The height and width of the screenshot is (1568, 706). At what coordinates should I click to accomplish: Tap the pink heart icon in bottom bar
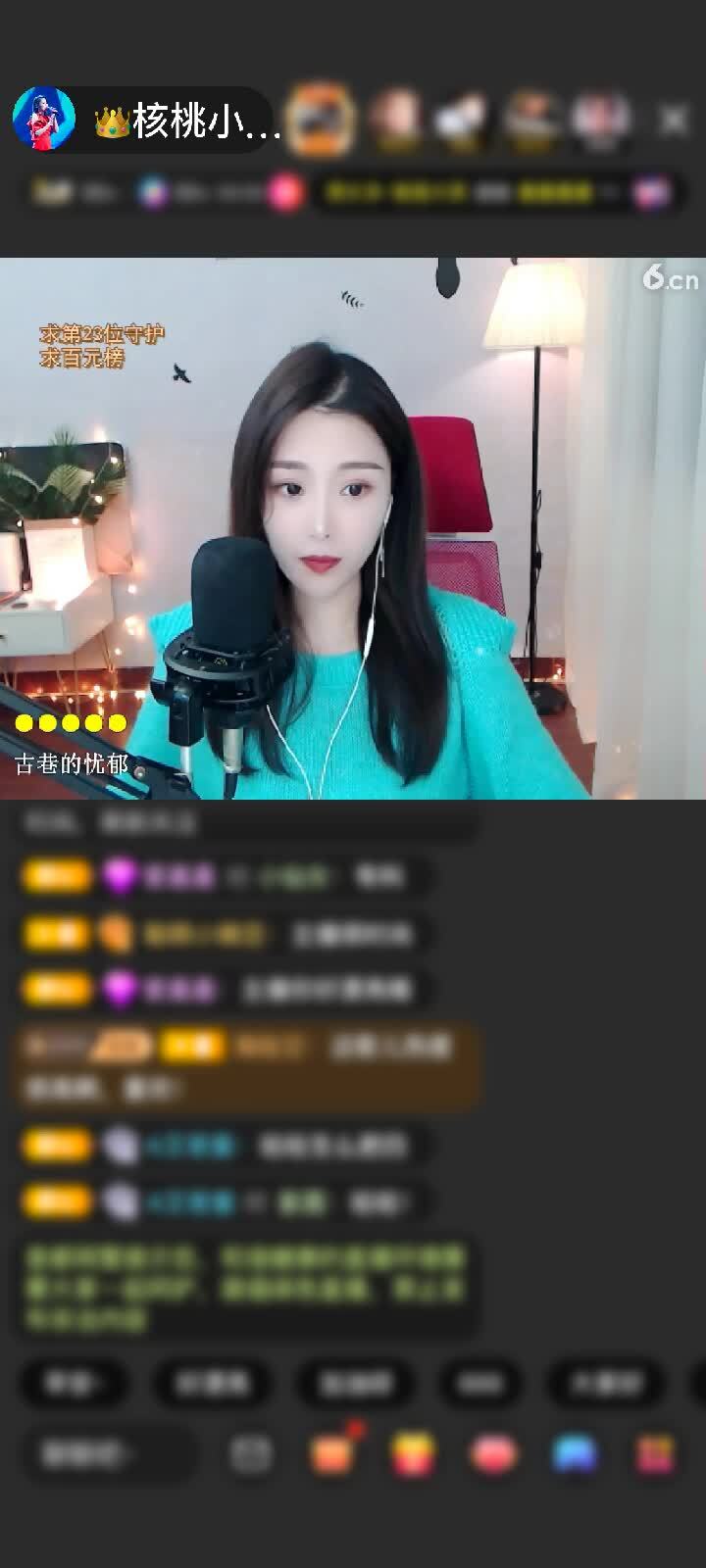point(494,1454)
